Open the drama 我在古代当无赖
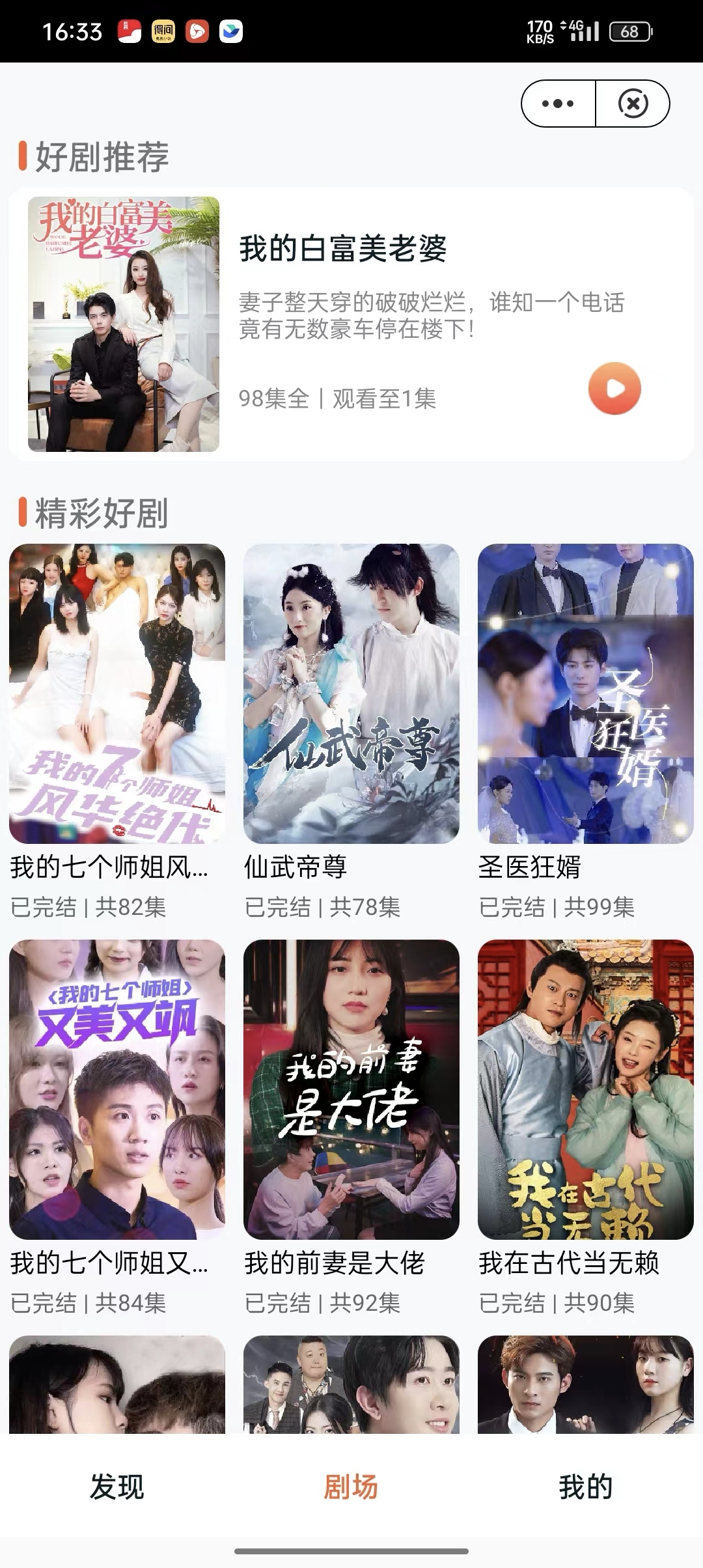The image size is (703, 1568). click(x=586, y=1089)
